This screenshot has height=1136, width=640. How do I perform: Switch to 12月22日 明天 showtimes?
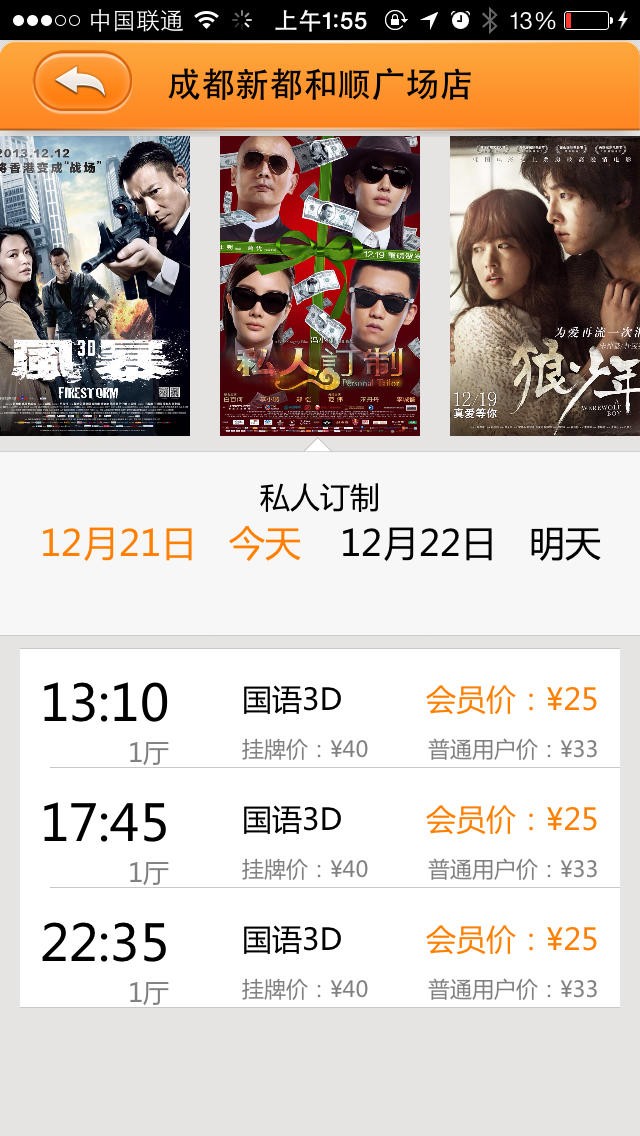(470, 544)
